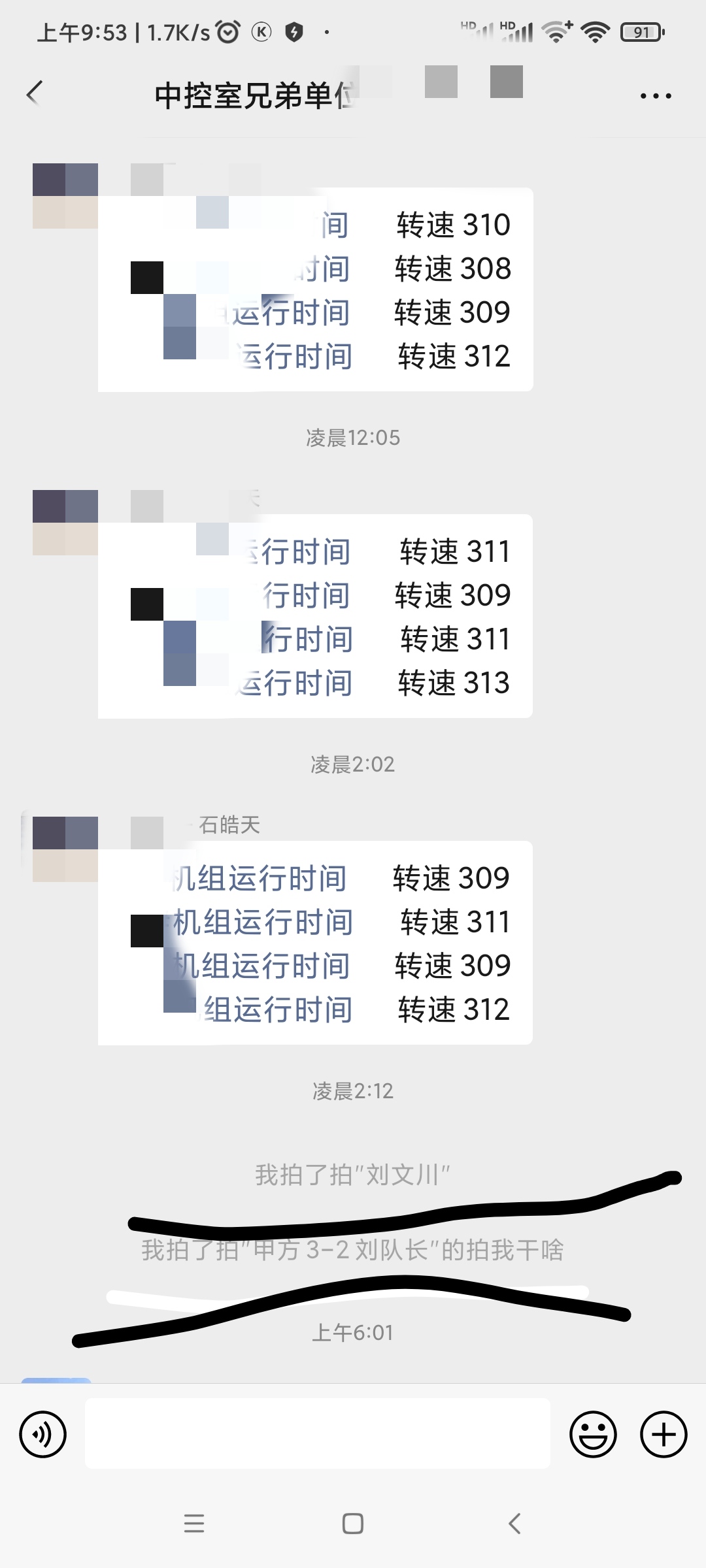706x1568 pixels.
Task: Switch to voice message input
Action: pos(43,1435)
